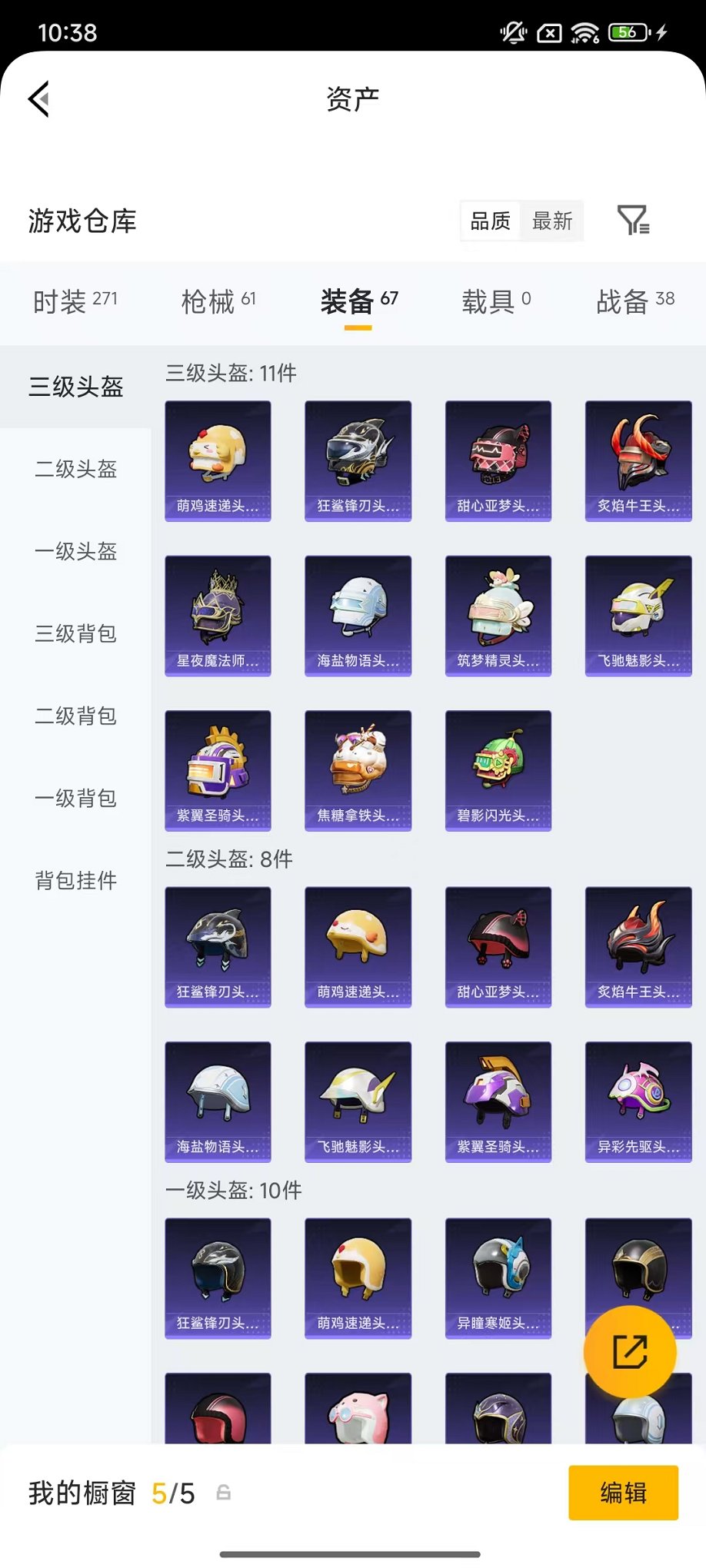
Task: Open the 一级背包 category list
Action: 75,799
